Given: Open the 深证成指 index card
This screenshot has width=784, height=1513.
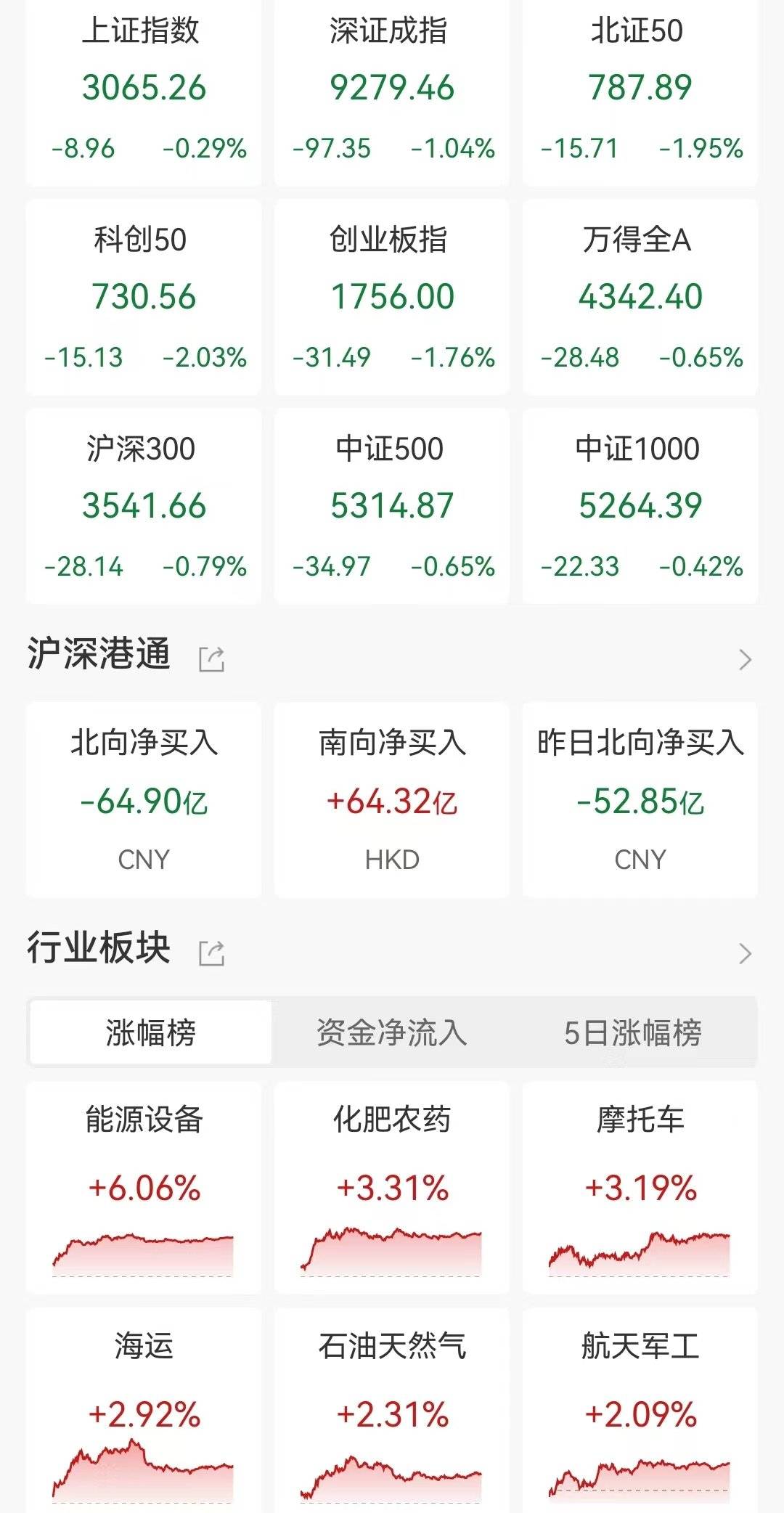Looking at the screenshot, I should [x=392, y=91].
